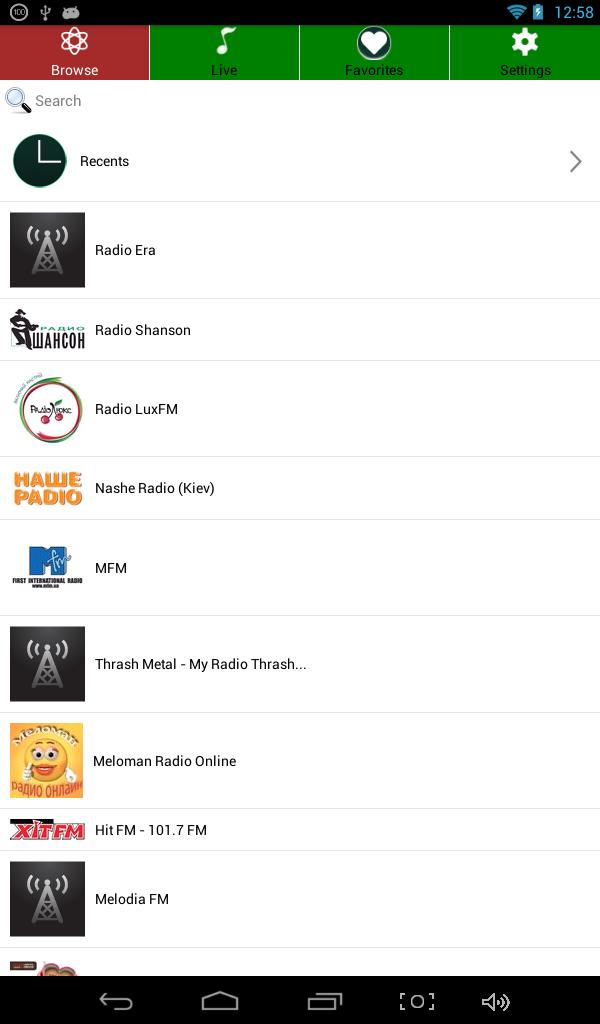600x1024 pixels.
Task: Tune in to Meloman Radio Online
Action: tap(300, 761)
